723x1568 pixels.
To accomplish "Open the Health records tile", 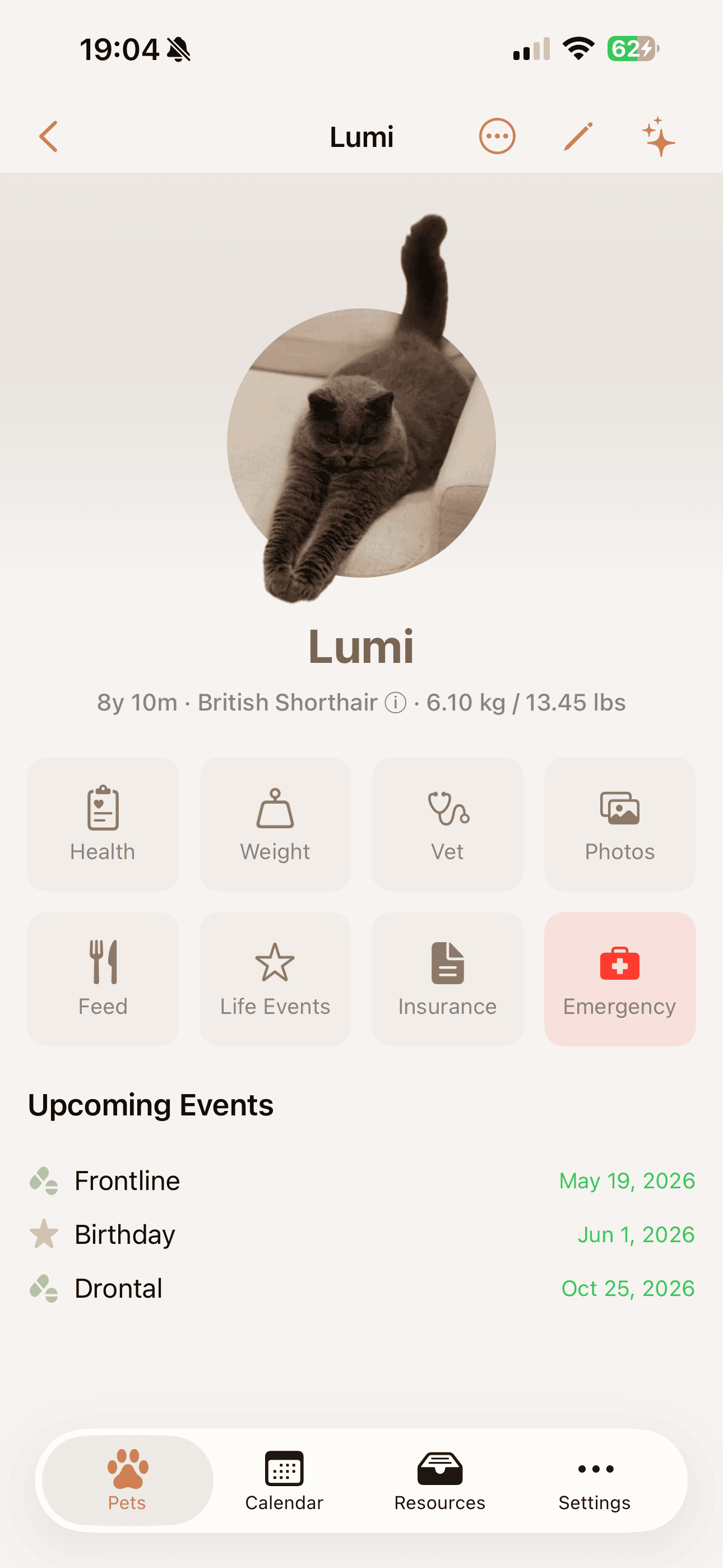I will (102, 823).
